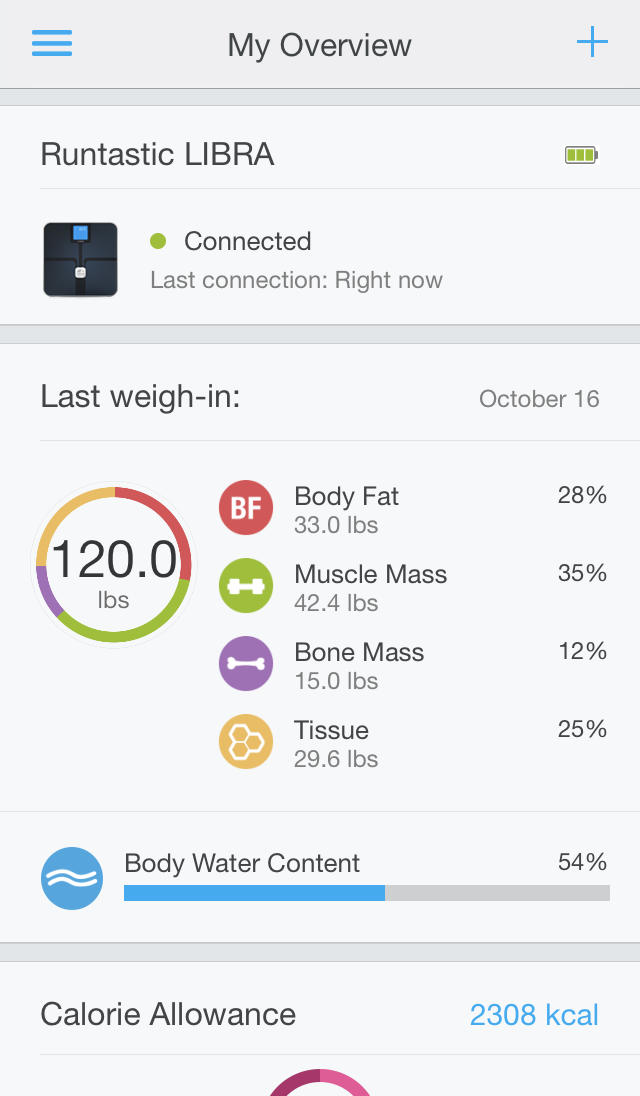This screenshot has width=640, height=1096.
Task: Tap the plus icon to add entry
Action: pyautogui.click(x=592, y=42)
